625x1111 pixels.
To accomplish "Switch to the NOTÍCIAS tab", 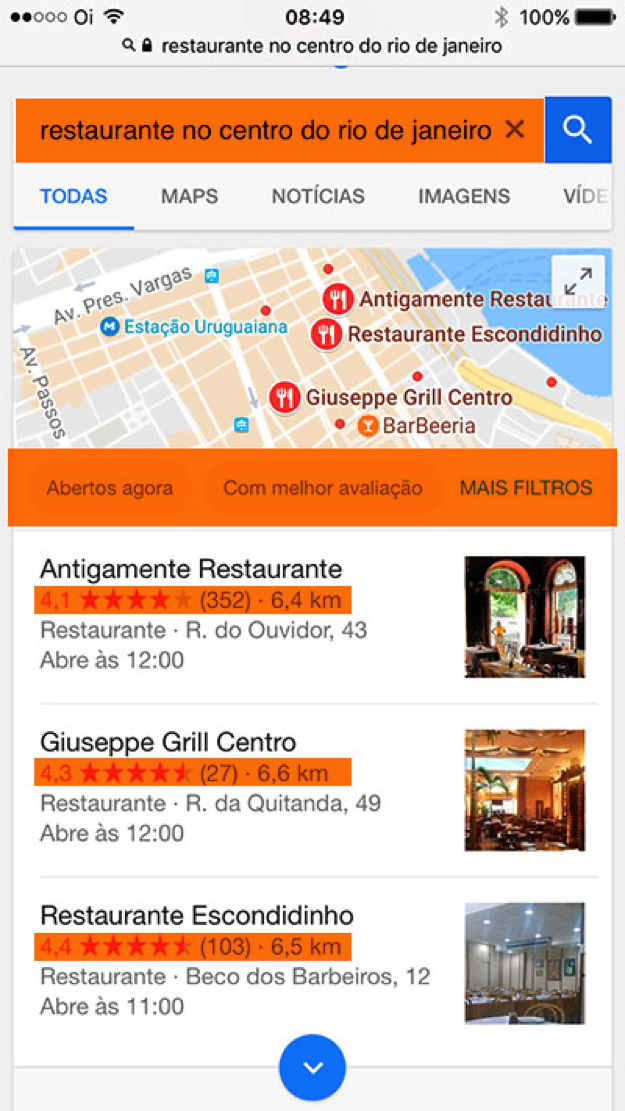I will click(318, 197).
